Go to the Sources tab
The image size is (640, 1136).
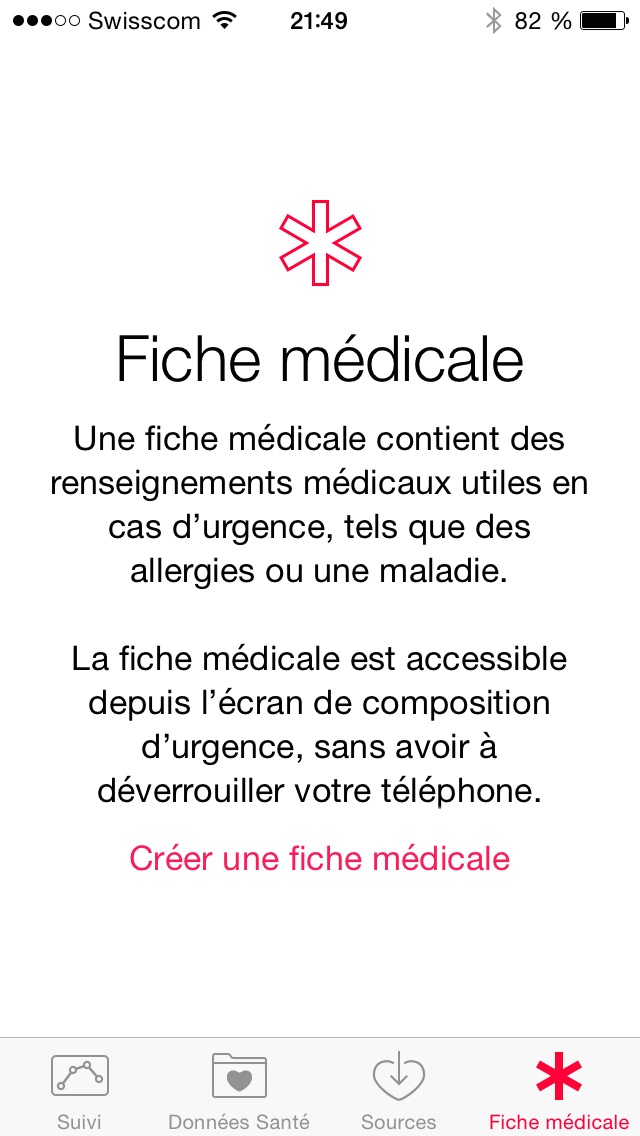(x=399, y=1088)
